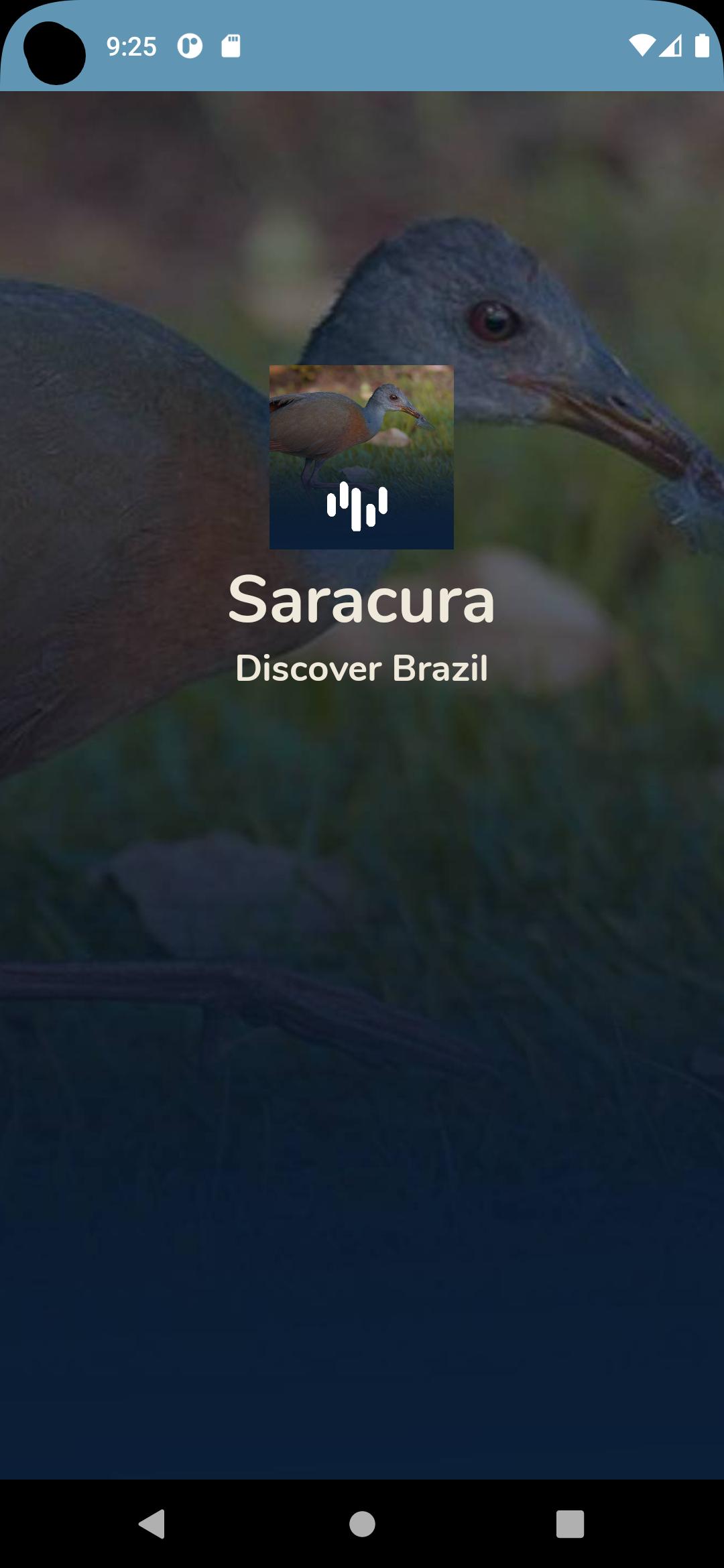Return to the home screen

tap(362, 1524)
